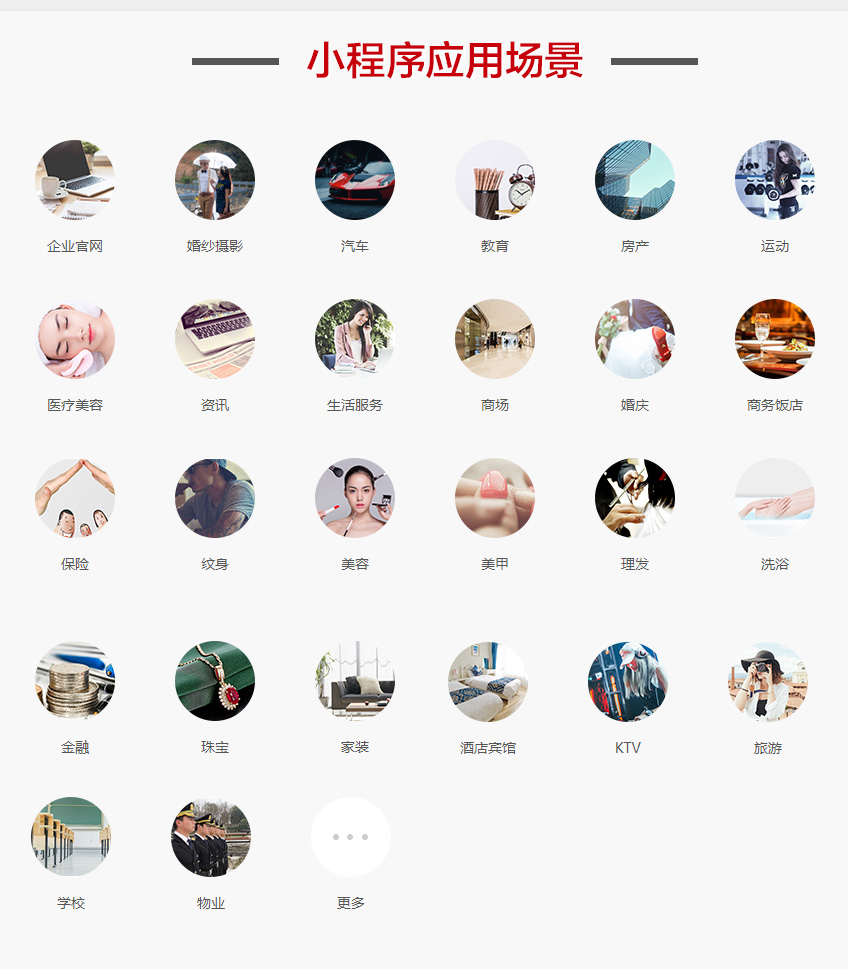Open the 商务饭店 category
The image size is (848, 969).
pos(775,339)
